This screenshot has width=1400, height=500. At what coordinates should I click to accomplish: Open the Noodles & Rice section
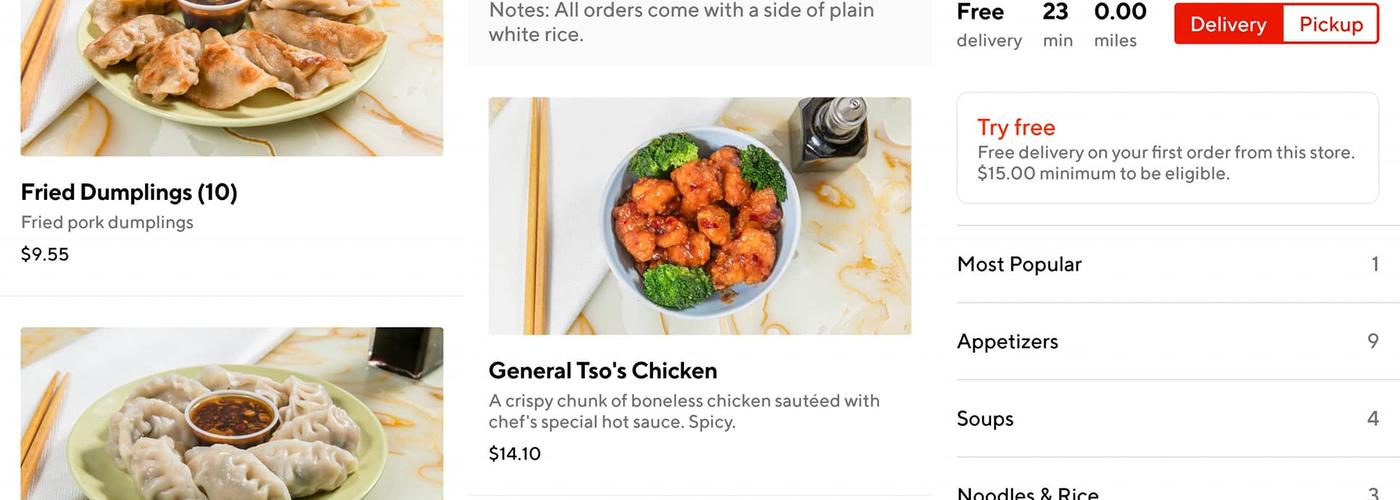[x=1167, y=491]
